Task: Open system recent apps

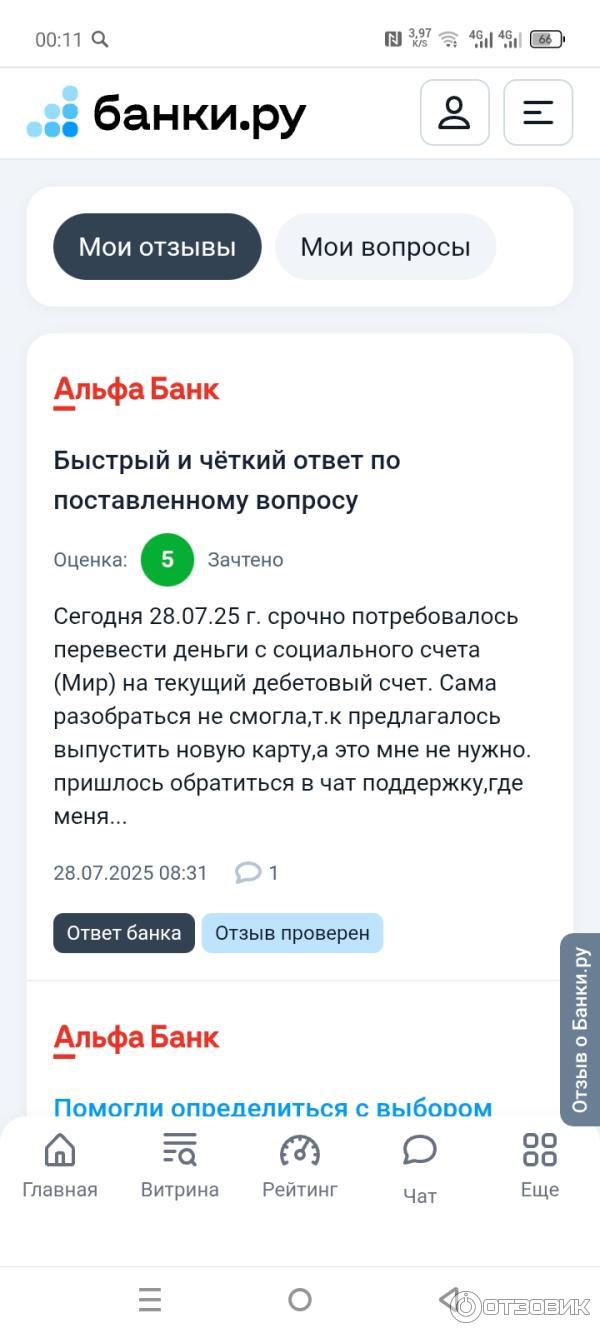Action: click(150, 1300)
